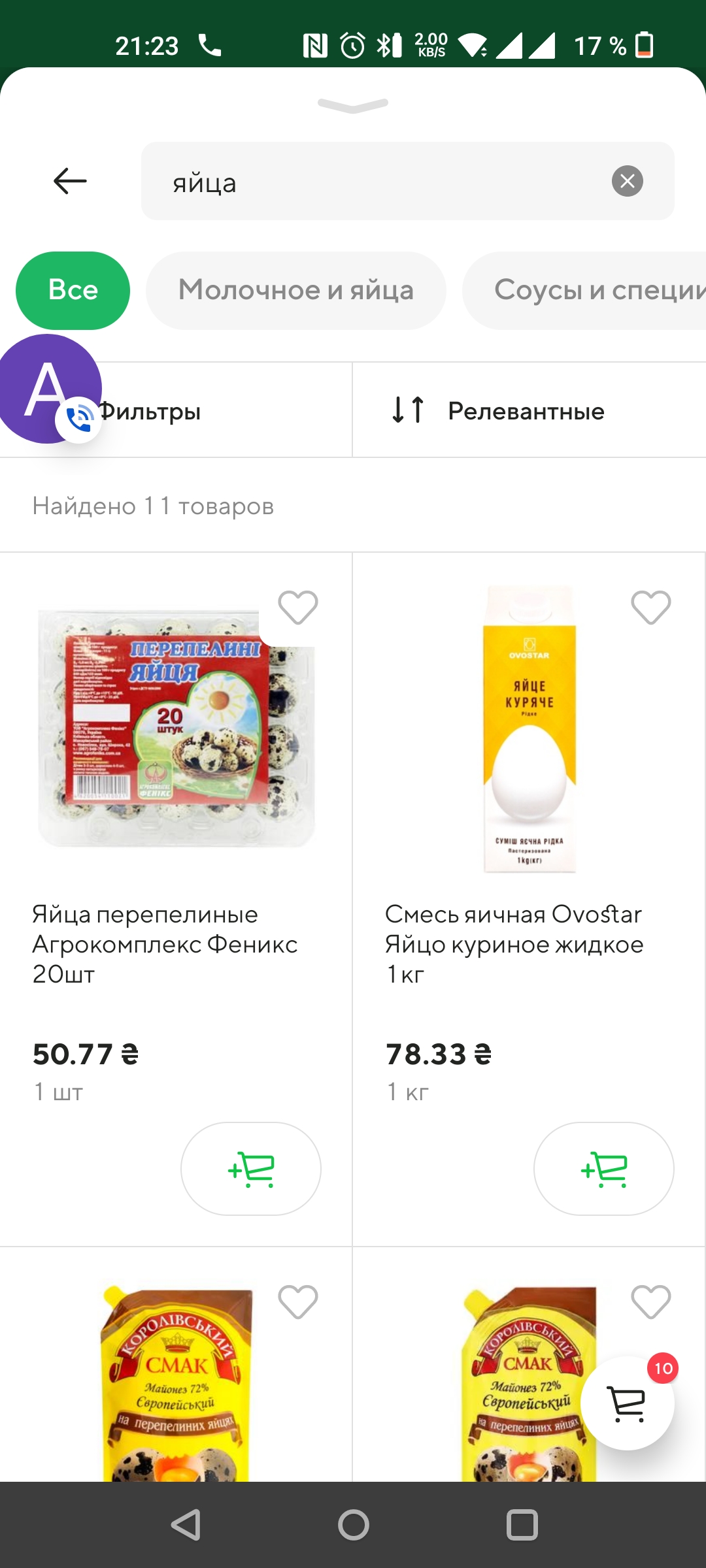706x1568 pixels.
Task: Add quail eggs Феникс to favorites
Action: point(297,608)
